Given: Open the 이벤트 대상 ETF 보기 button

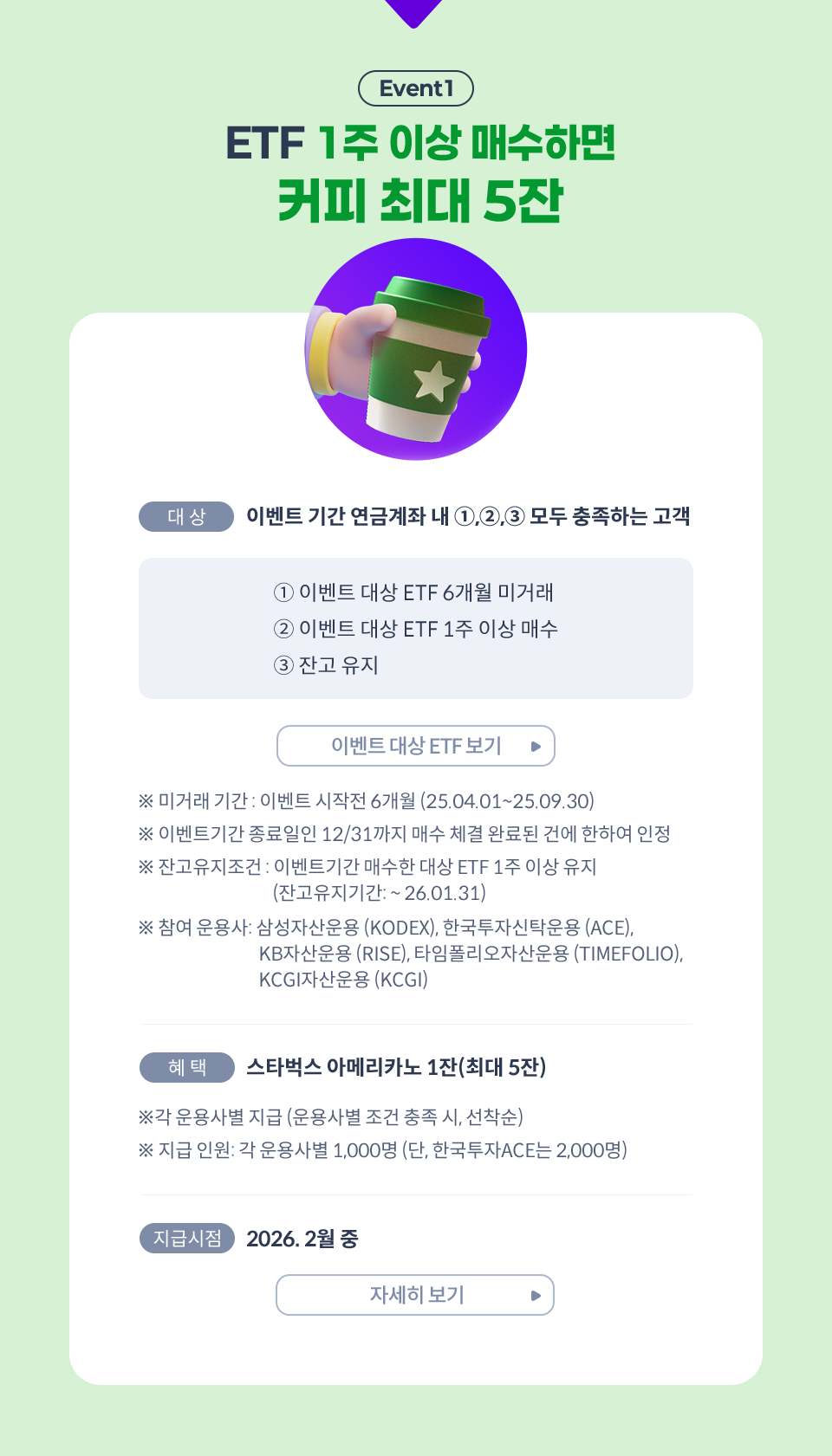Looking at the screenshot, I should click(x=416, y=746).
